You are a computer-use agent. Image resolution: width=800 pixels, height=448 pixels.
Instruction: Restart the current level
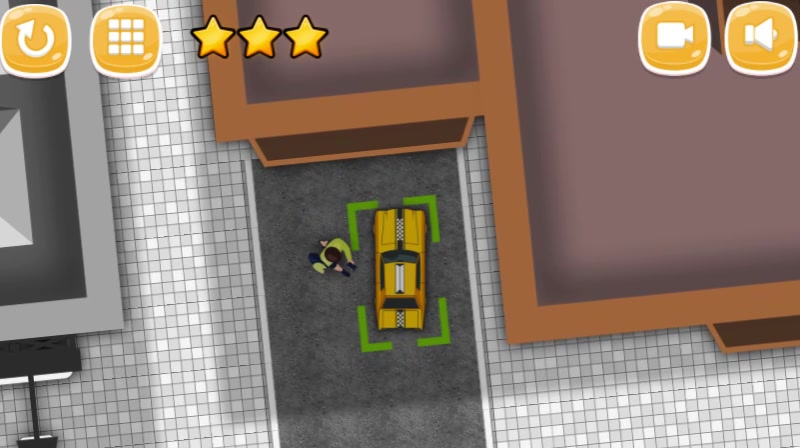(34, 38)
